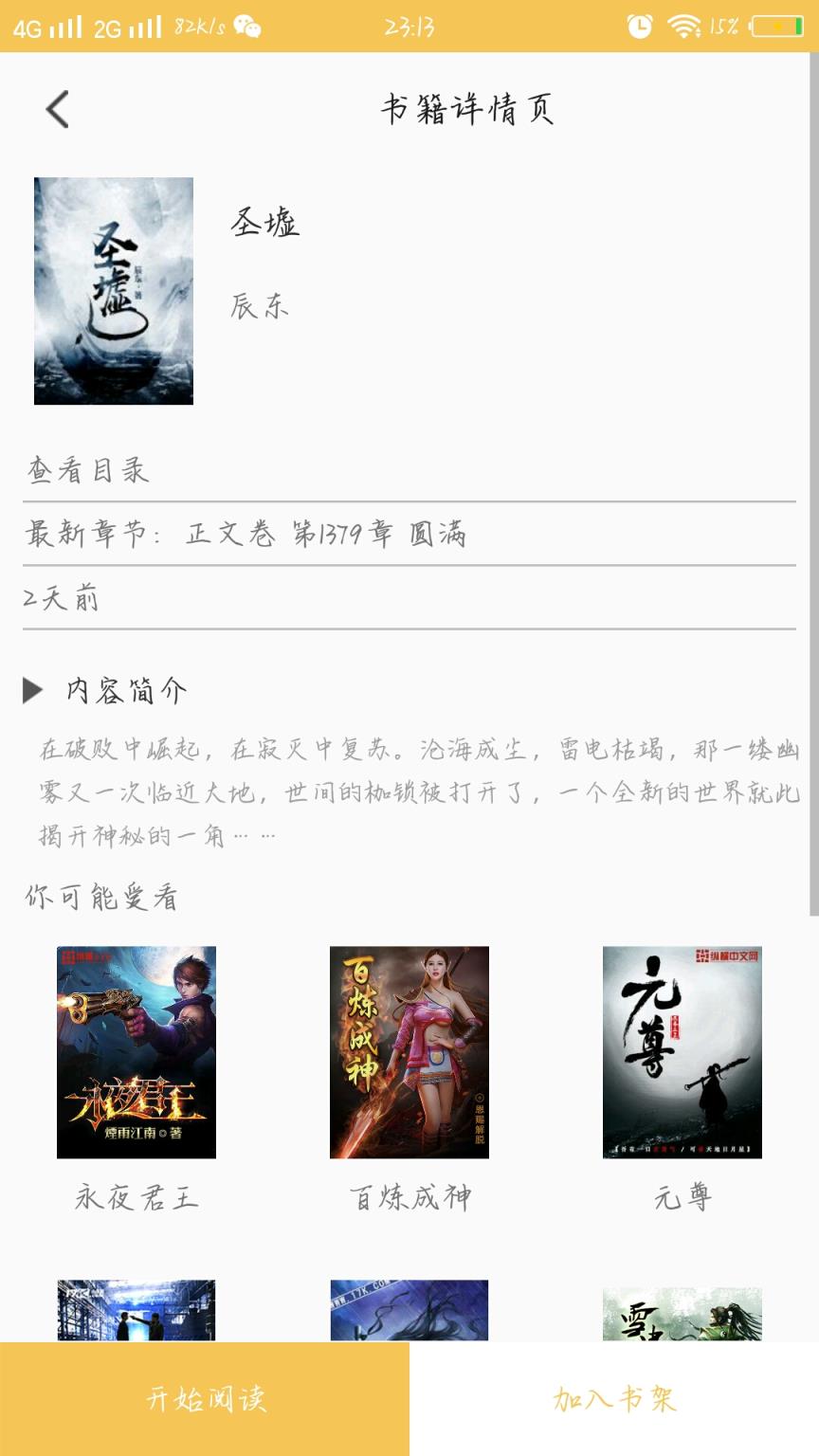
Task: Open recommended book 百炼成神
Action: [409, 1052]
